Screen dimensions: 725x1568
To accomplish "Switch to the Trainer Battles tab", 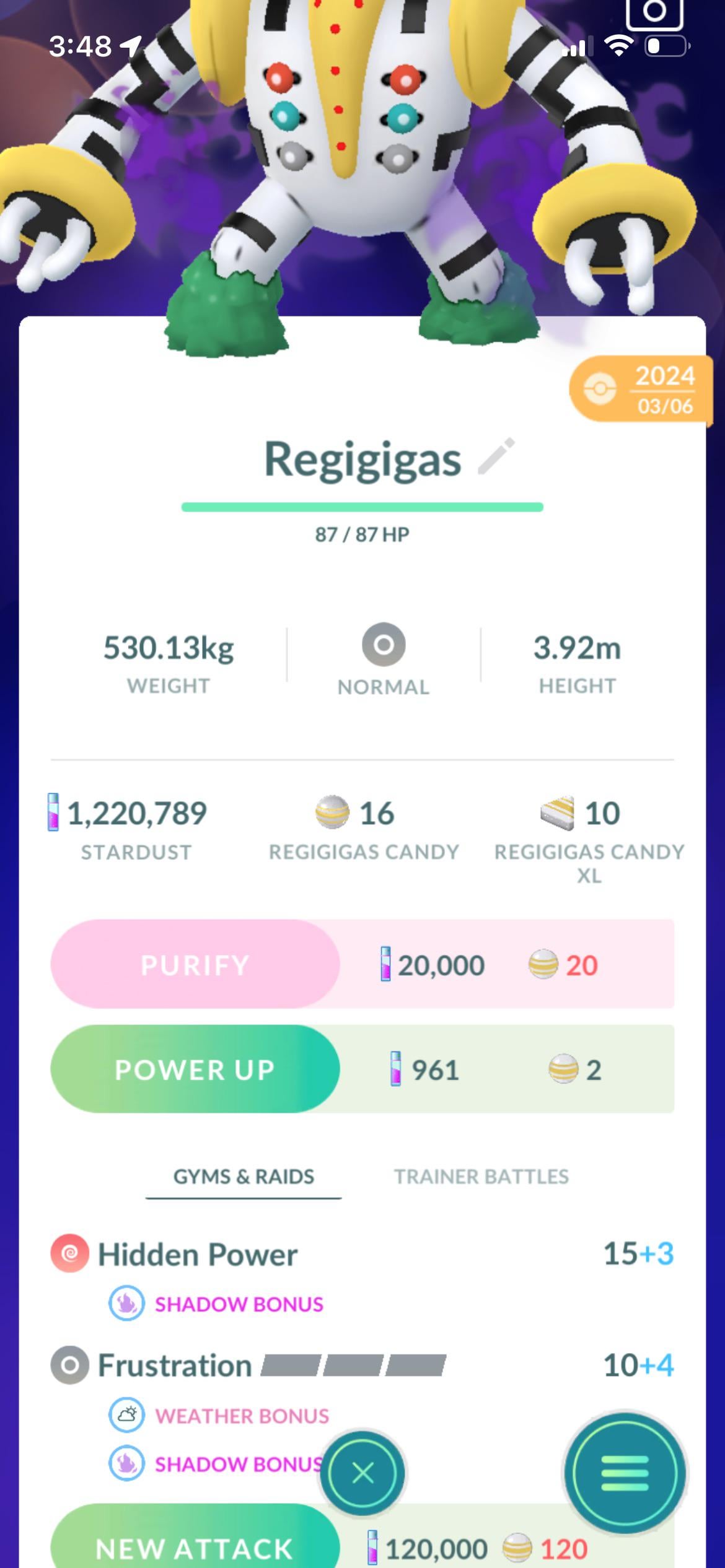I will click(481, 1177).
